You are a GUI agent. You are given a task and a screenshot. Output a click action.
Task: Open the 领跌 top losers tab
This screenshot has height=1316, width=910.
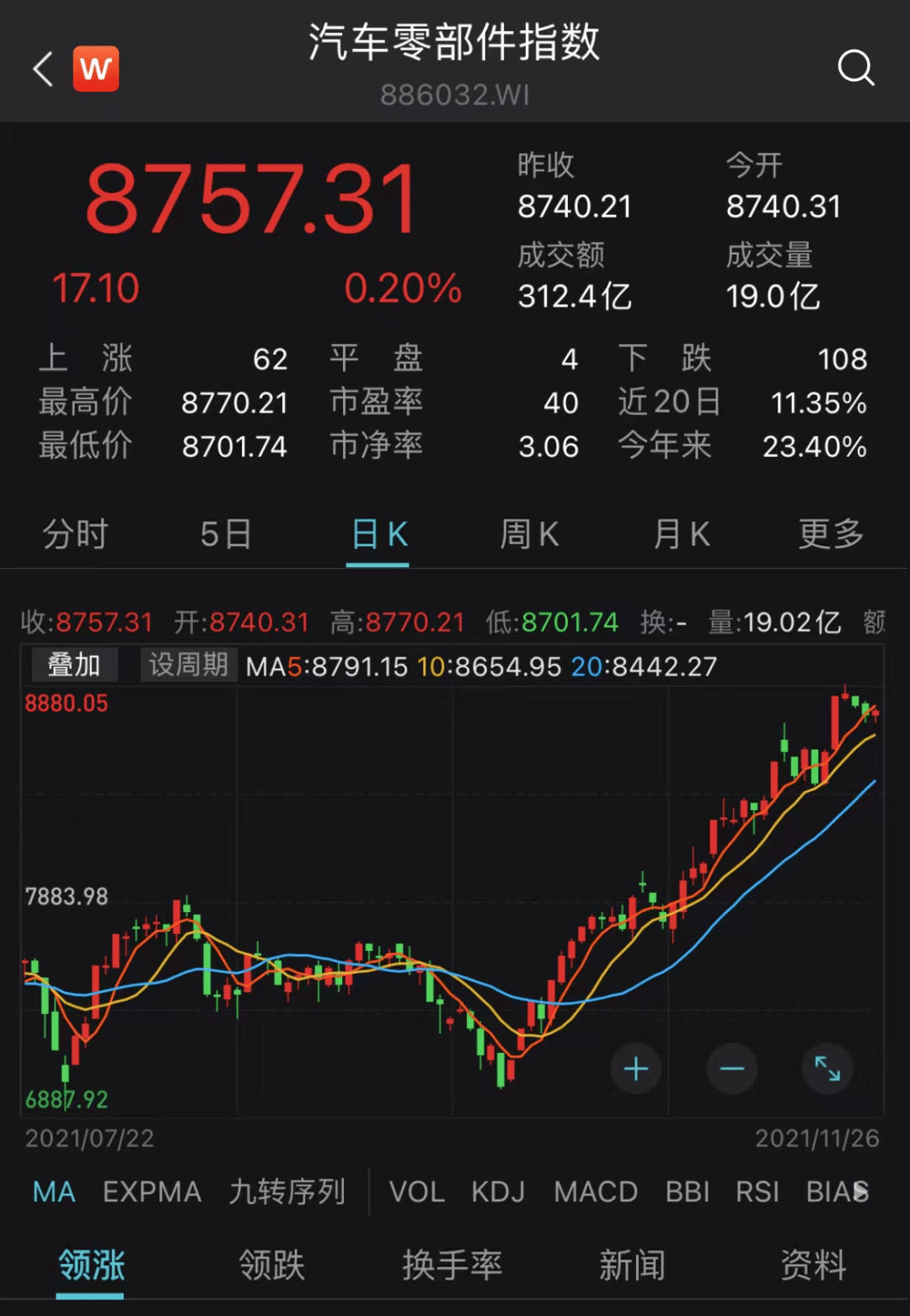click(271, 1265)
